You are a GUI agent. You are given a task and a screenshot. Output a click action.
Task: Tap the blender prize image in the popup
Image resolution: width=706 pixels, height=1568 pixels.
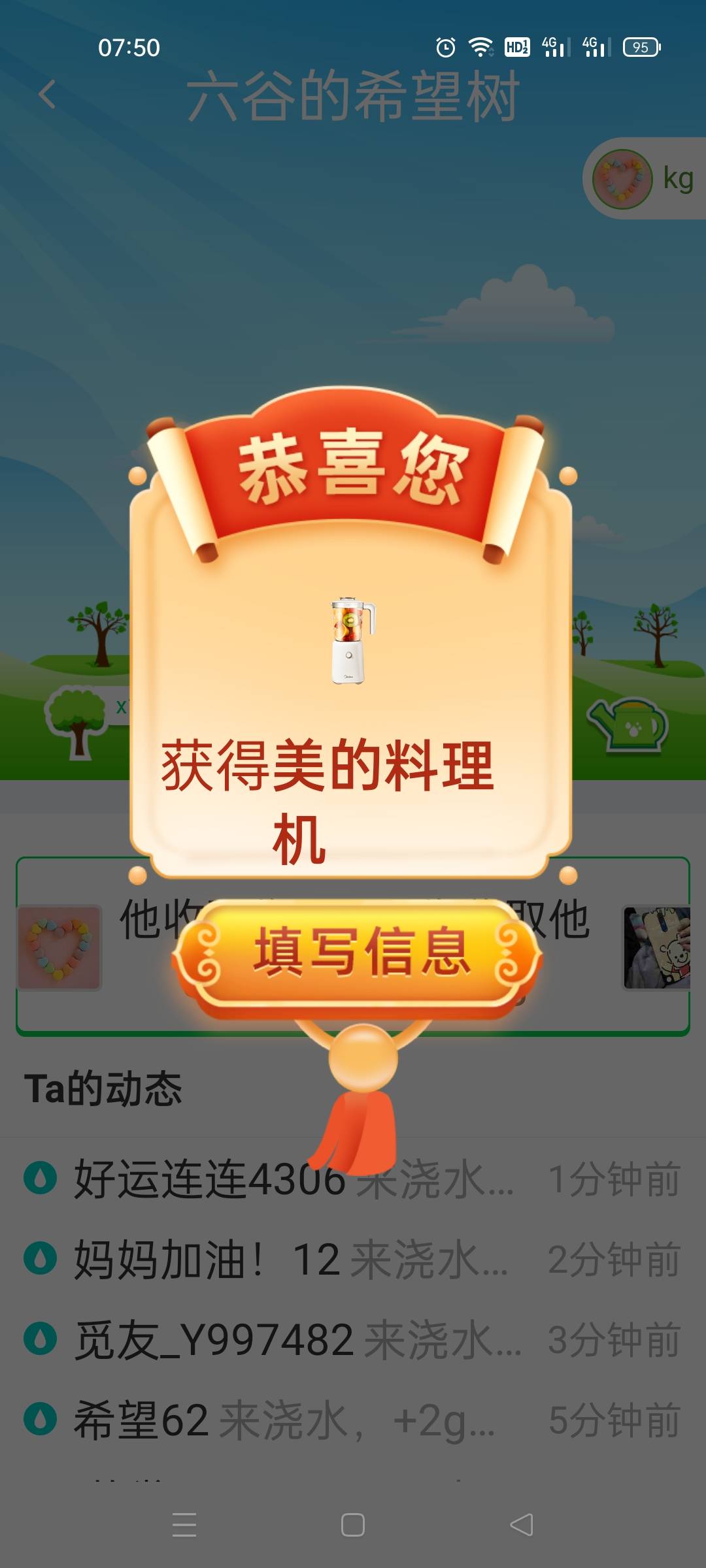(x=351, y=640)
